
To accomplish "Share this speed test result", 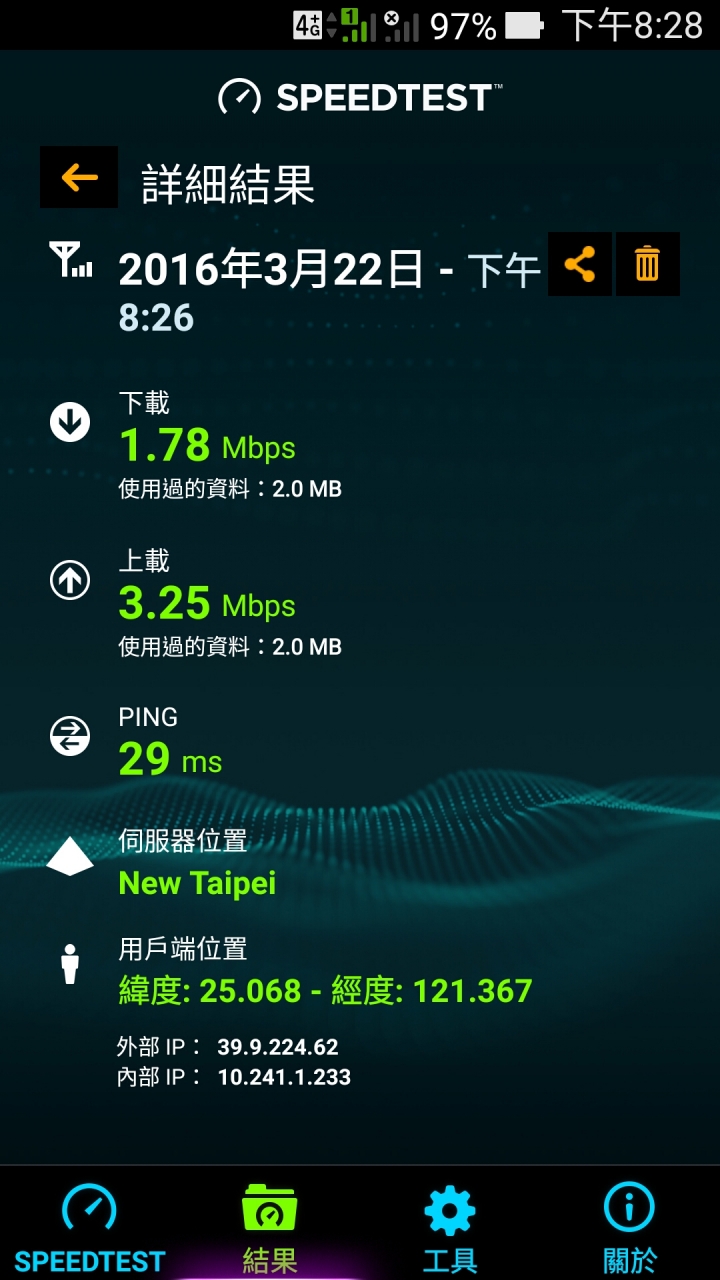I will point(580,264).
